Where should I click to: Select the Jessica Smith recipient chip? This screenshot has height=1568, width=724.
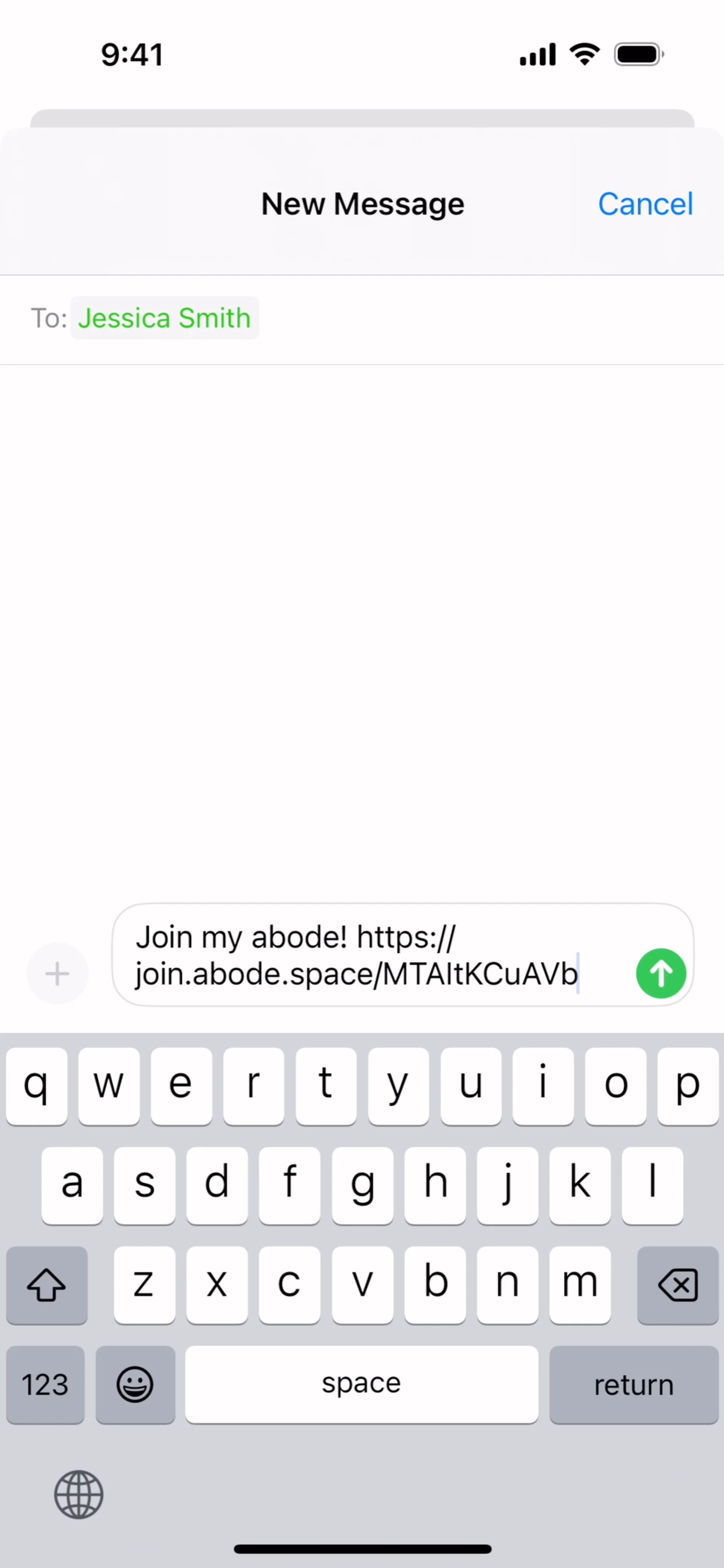[164, 318]
